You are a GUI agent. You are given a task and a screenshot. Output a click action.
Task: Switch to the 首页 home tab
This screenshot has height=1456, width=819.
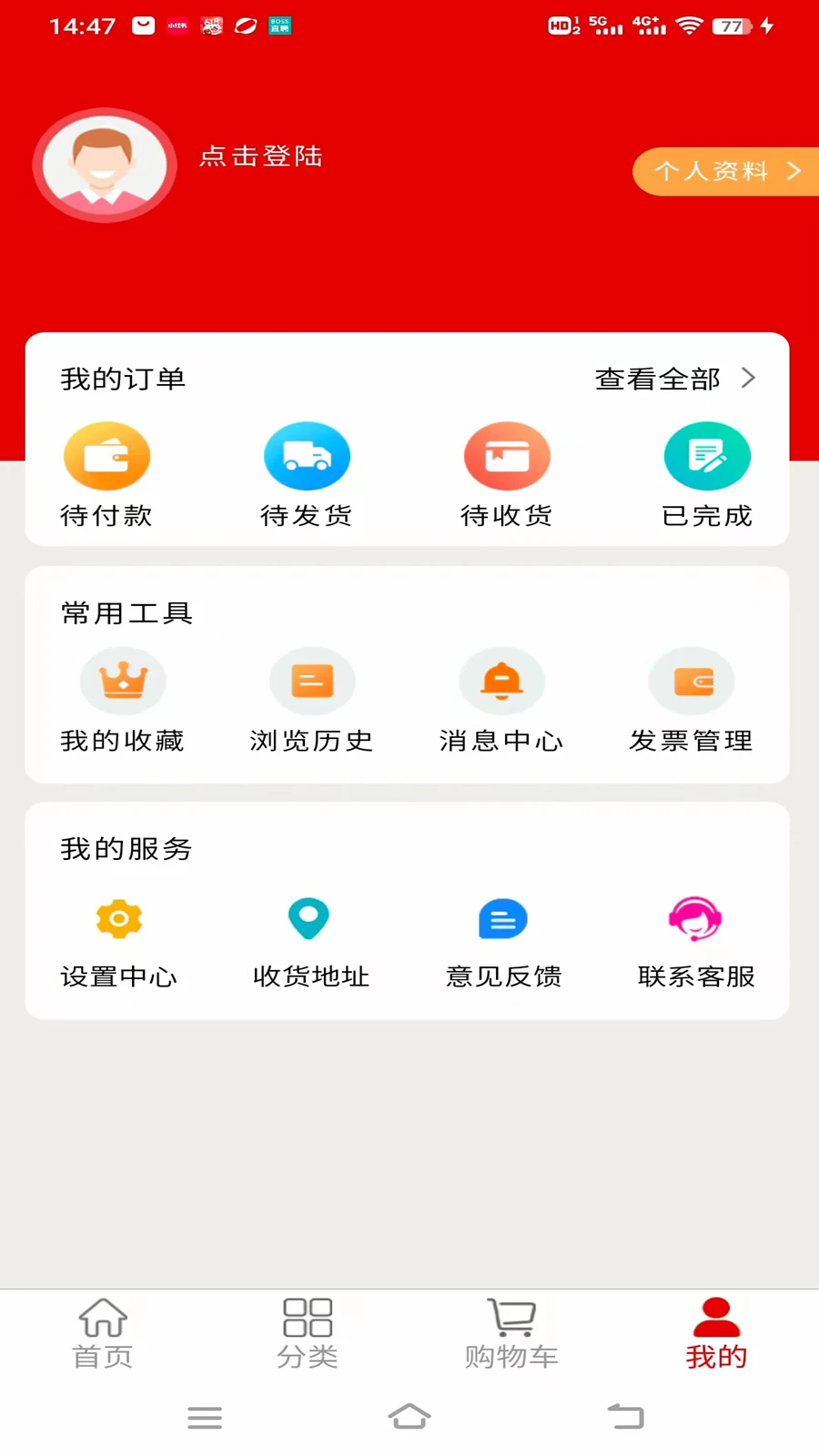tap(103, 1333)
